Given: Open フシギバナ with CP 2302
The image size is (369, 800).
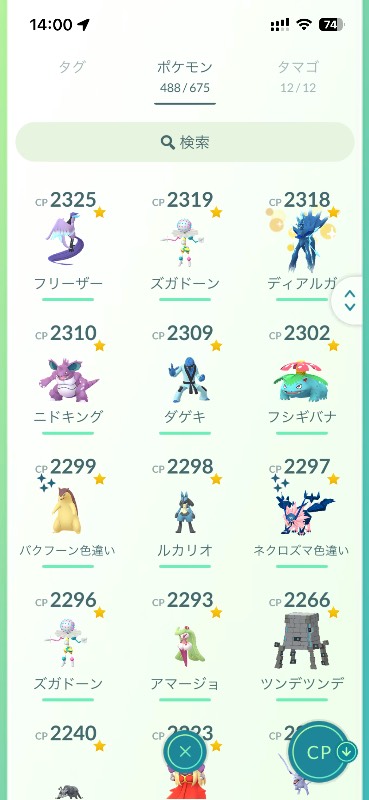Looking at the screenshot, I should [x=302, y=379].
